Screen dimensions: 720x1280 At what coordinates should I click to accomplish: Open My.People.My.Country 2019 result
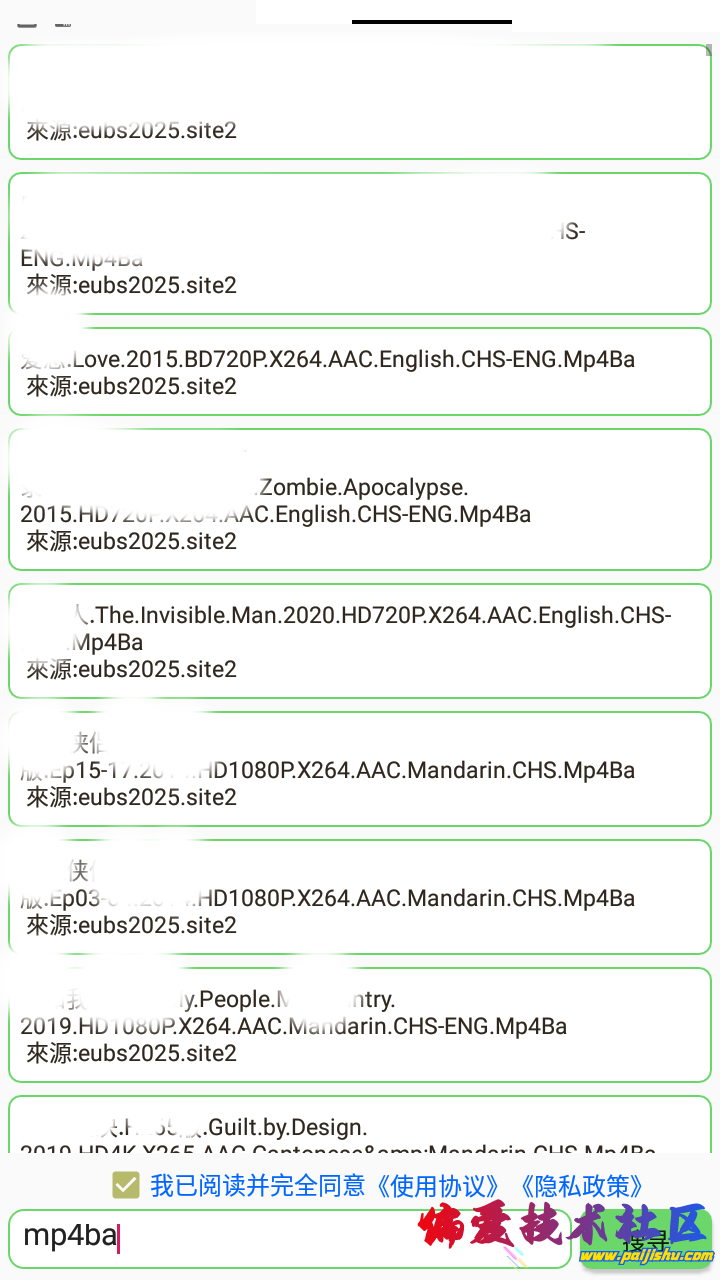point(360,1024)
